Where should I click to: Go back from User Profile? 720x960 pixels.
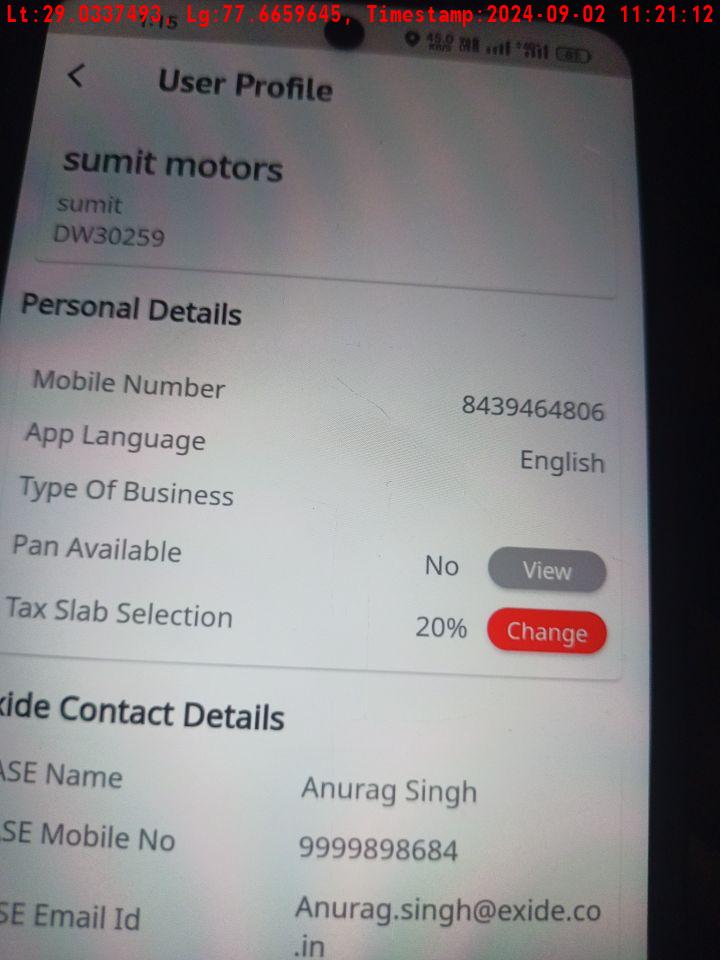pos(76,76)
